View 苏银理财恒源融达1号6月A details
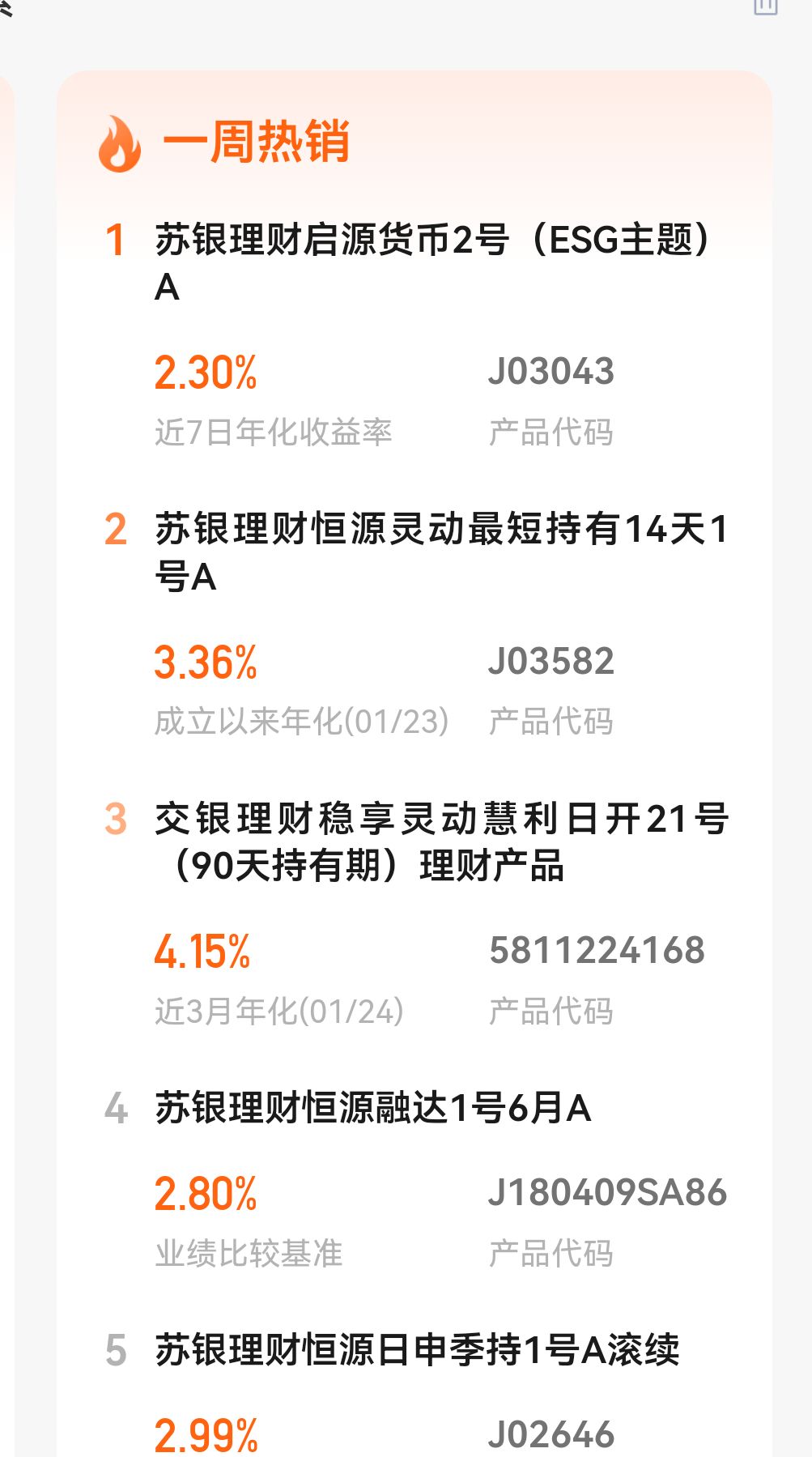 click(x=373, y=1108)
